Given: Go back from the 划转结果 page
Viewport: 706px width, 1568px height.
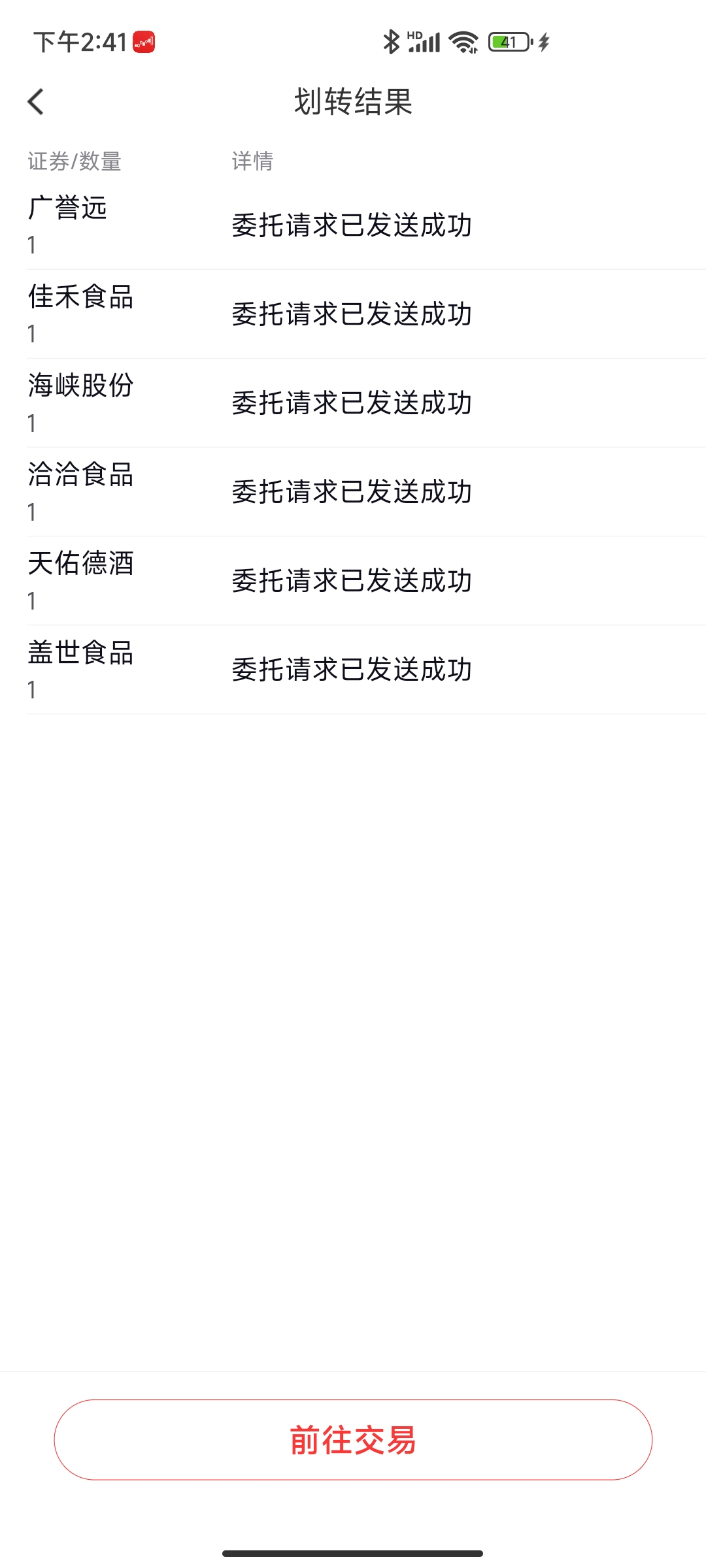Looking at the screenshot, I should tap(37, 102).
